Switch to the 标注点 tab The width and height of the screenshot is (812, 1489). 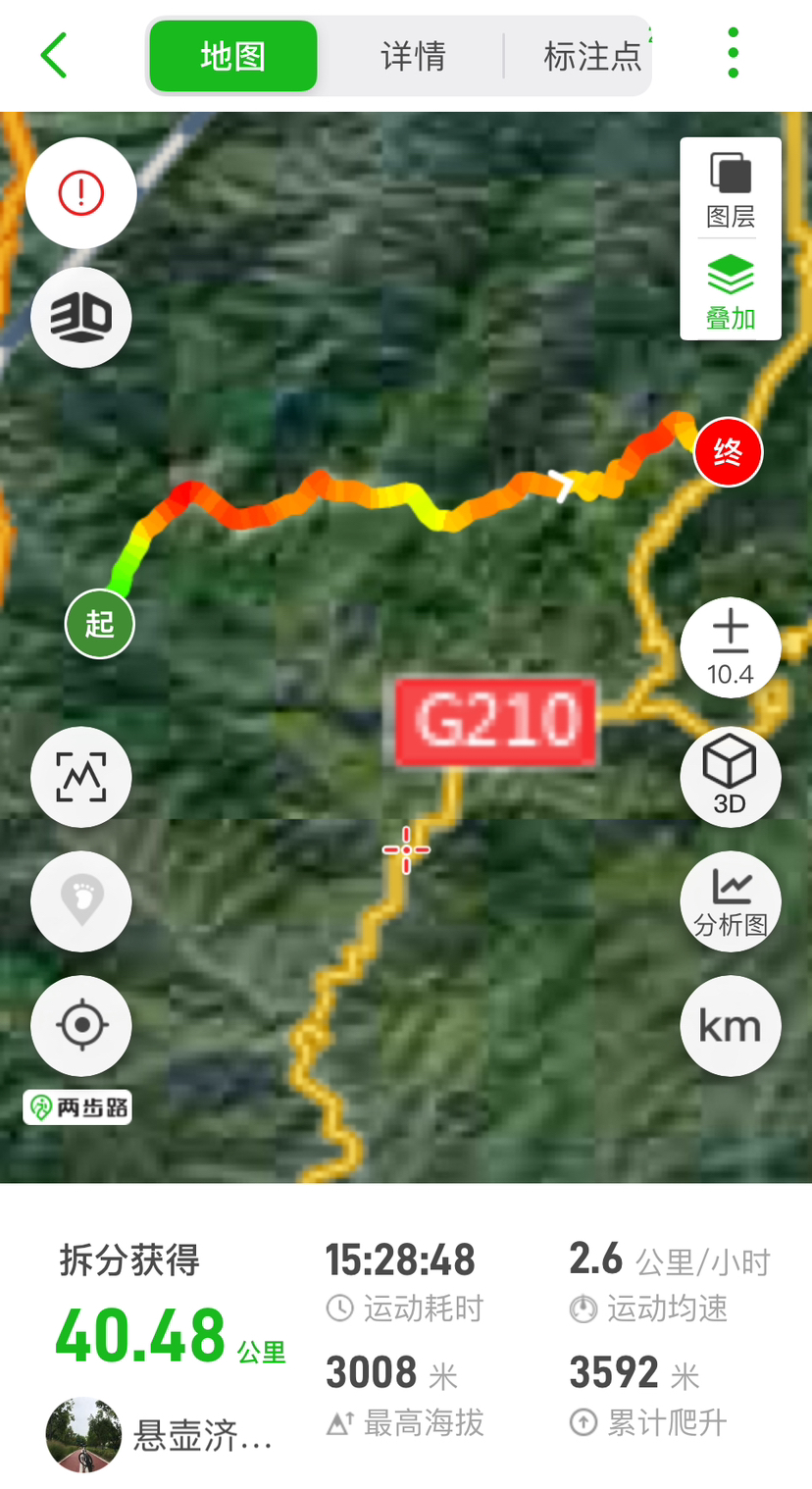click(x=591, y=56)
